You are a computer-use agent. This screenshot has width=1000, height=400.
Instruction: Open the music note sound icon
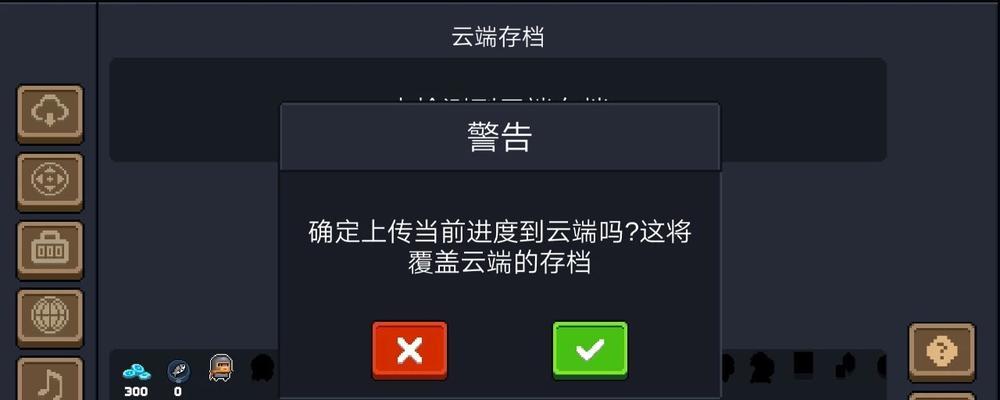click(x=50, y=380)
